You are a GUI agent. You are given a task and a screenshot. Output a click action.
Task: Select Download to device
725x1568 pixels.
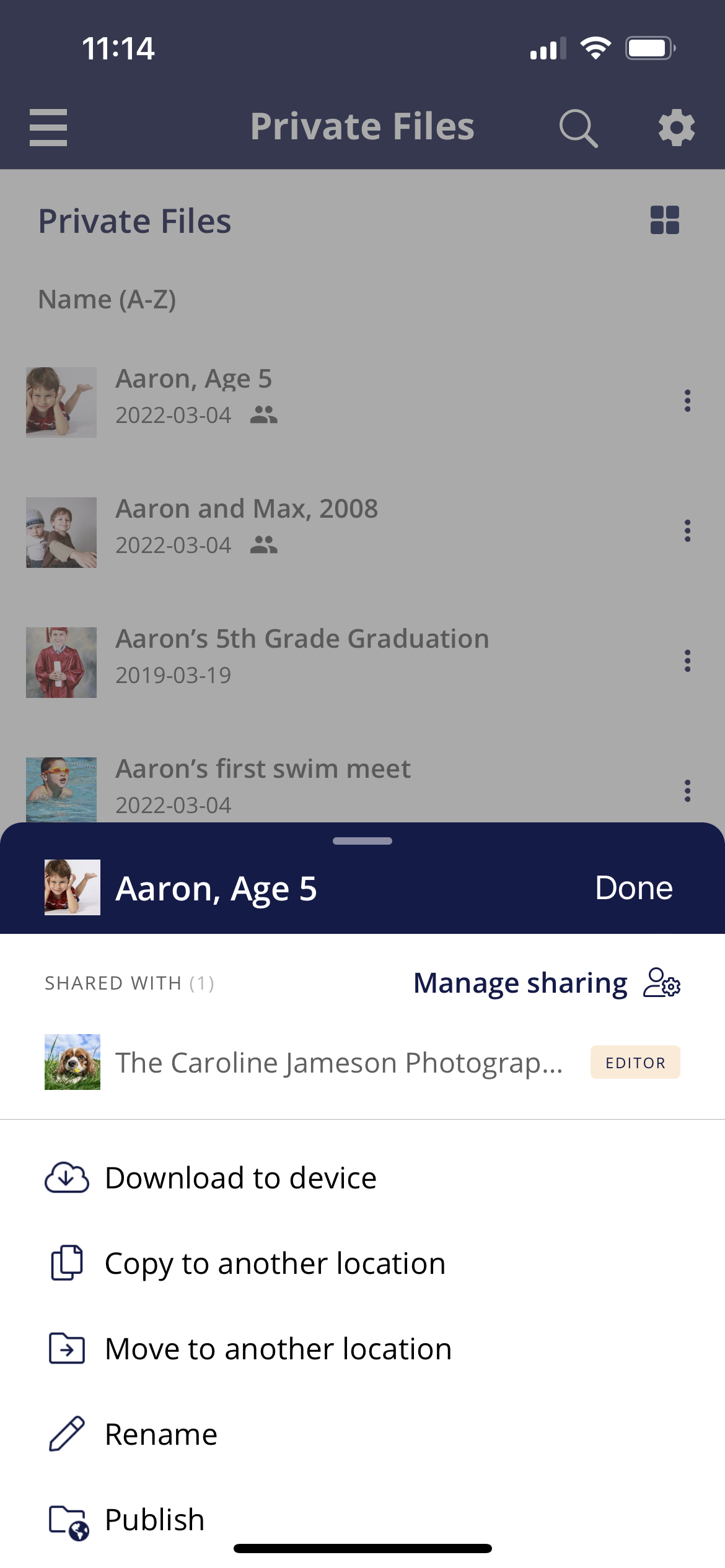[x=240, y=1178]
